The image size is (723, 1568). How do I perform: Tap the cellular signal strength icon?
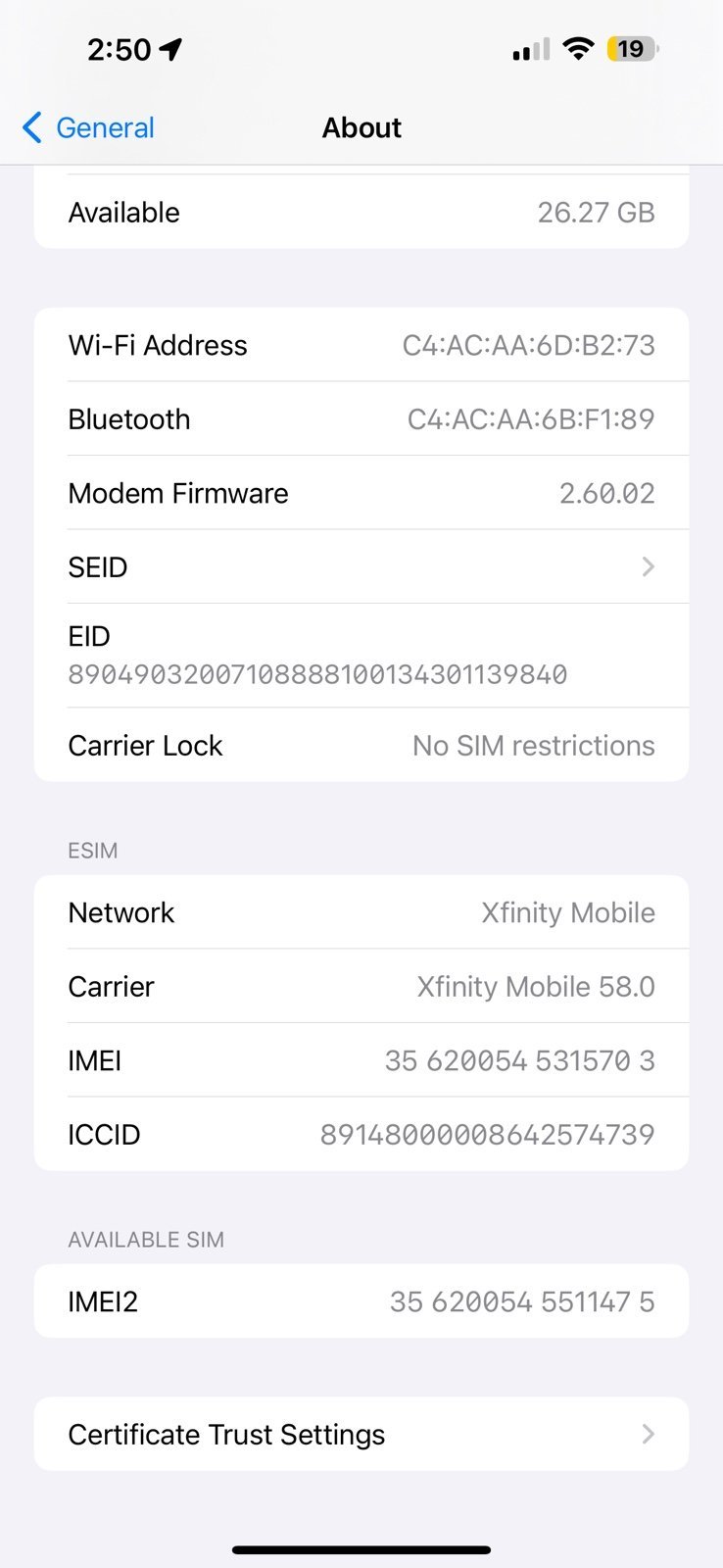[529, 48]
